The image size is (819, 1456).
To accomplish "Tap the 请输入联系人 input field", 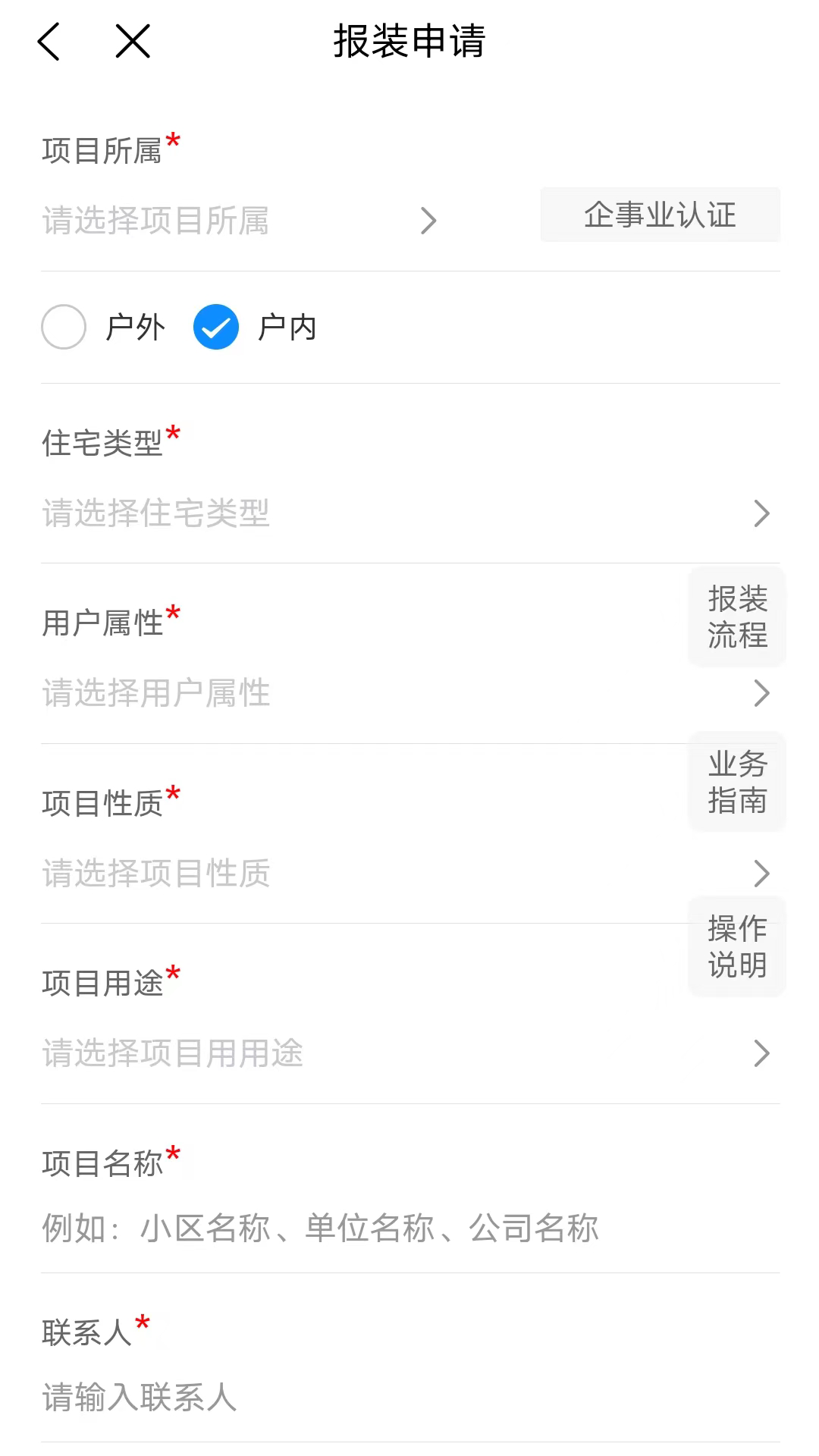I will pyautogui.click(x=409, y=1398).
